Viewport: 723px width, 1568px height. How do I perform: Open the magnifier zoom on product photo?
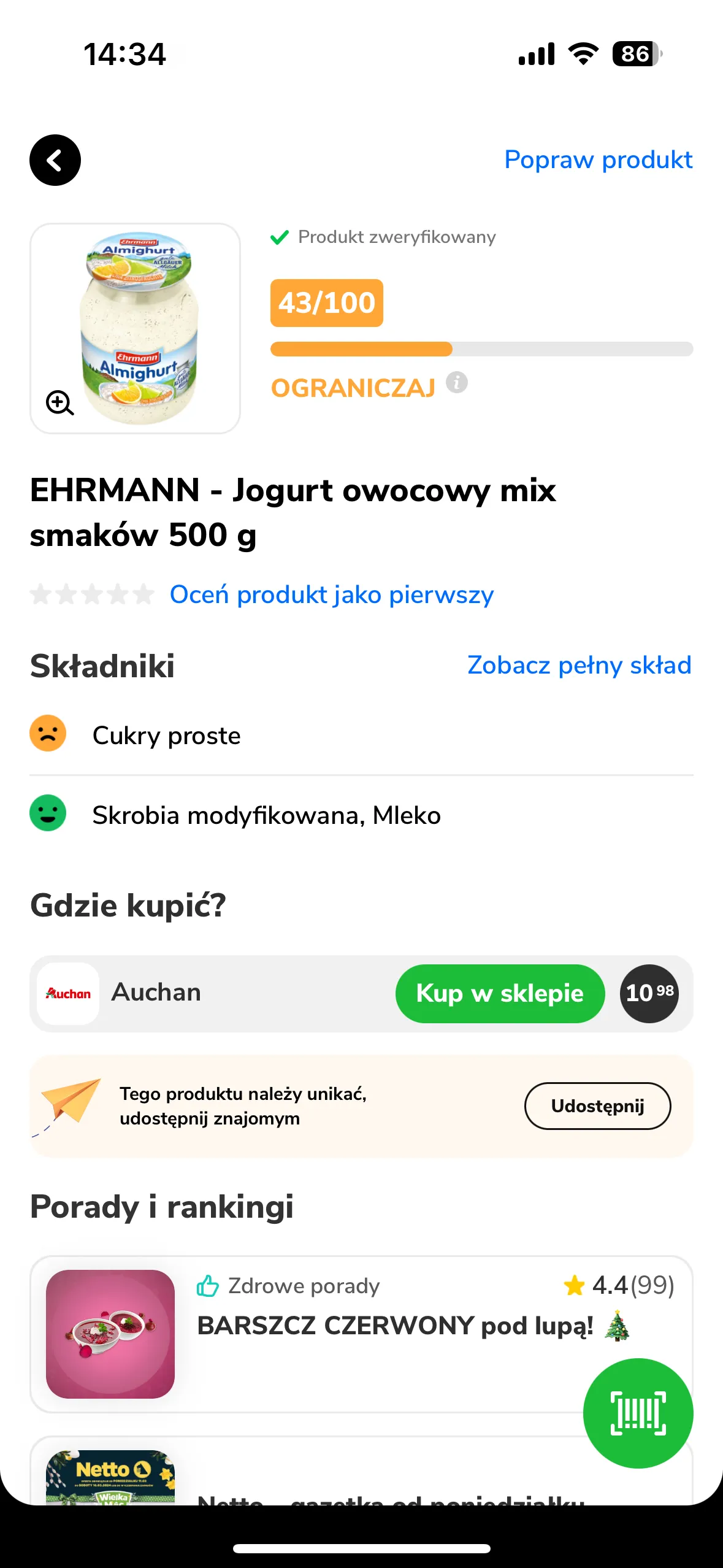[59, 404]
